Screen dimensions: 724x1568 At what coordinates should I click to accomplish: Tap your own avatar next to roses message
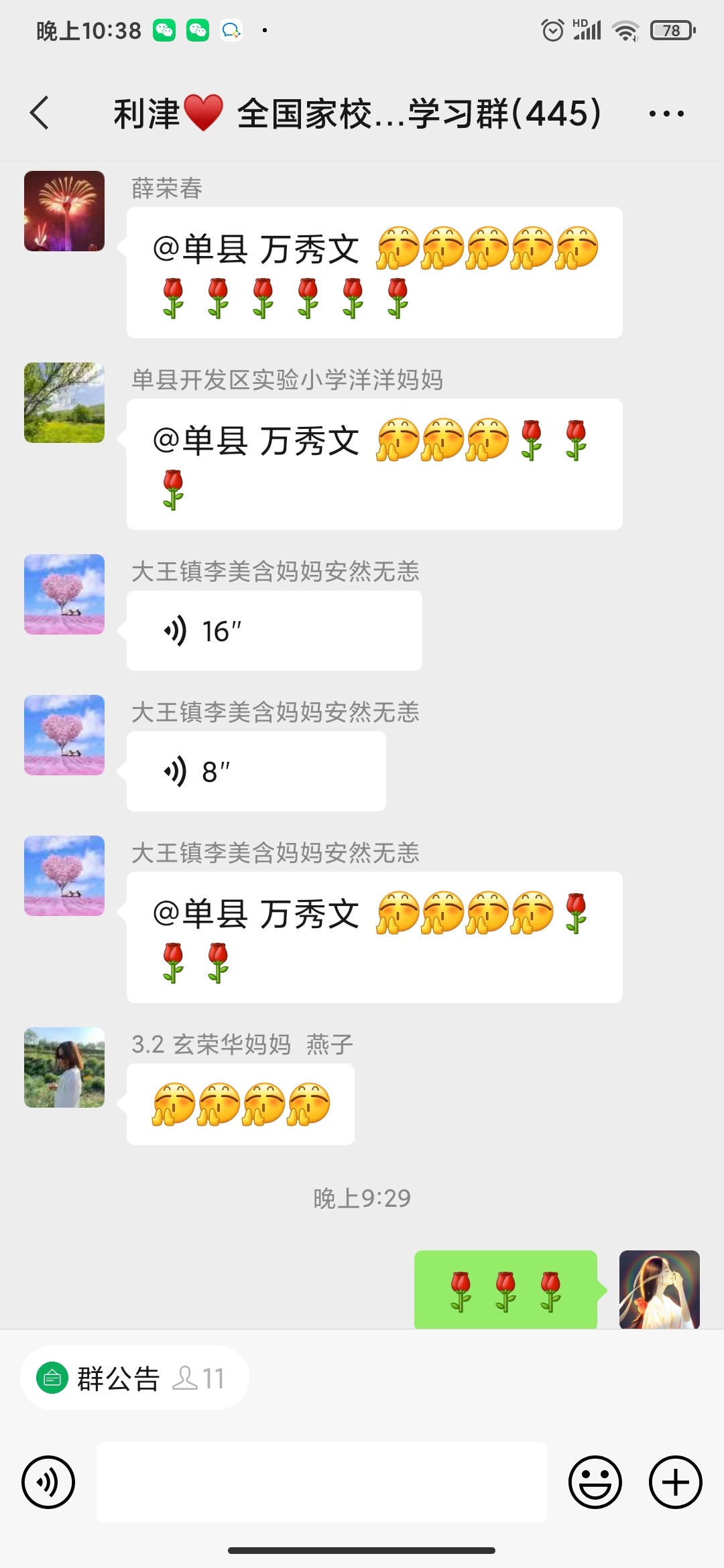point(659,1290)
